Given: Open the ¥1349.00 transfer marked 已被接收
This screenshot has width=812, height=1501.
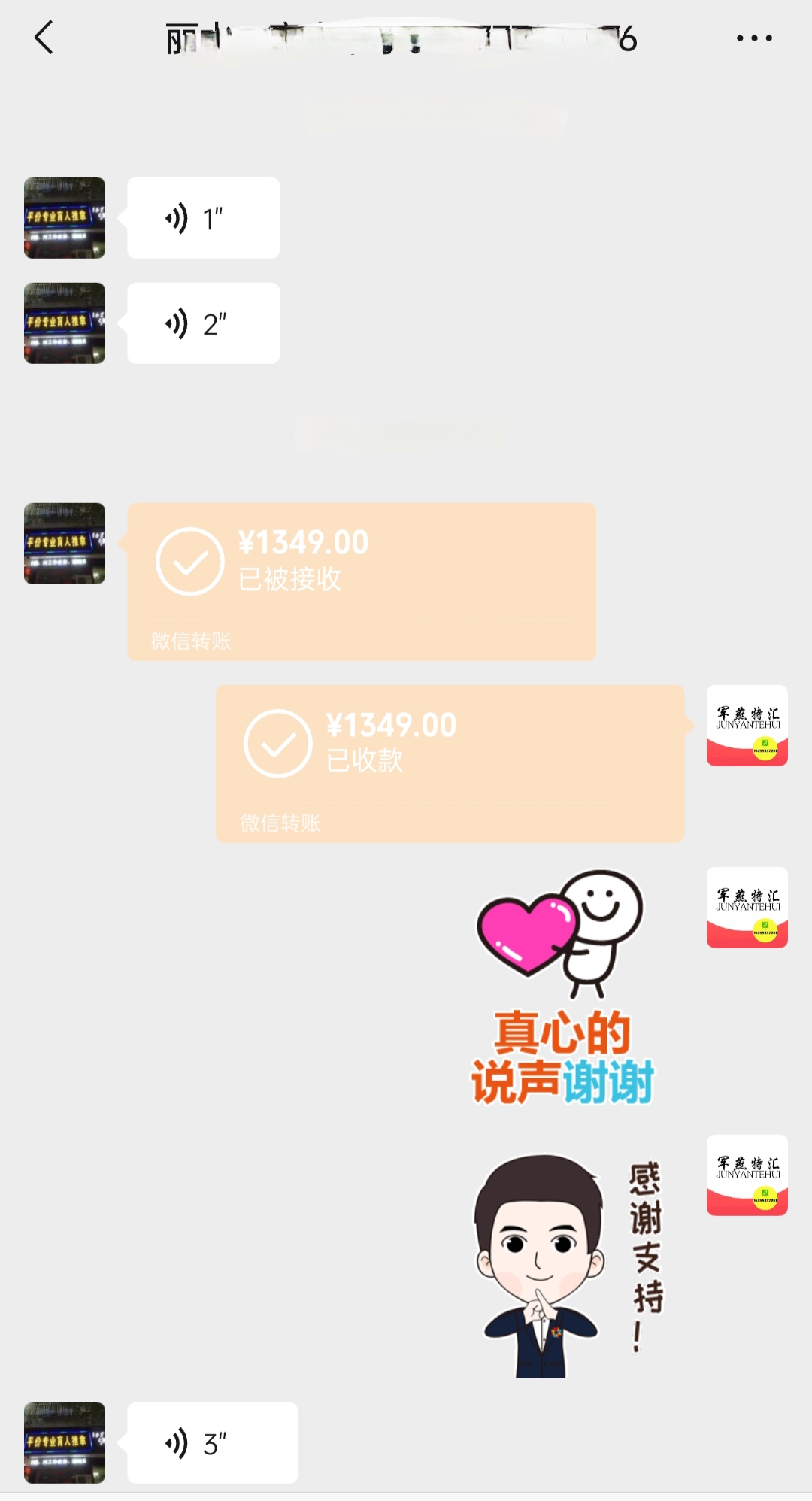Looking at the screenshot, I should coord(361,581).
